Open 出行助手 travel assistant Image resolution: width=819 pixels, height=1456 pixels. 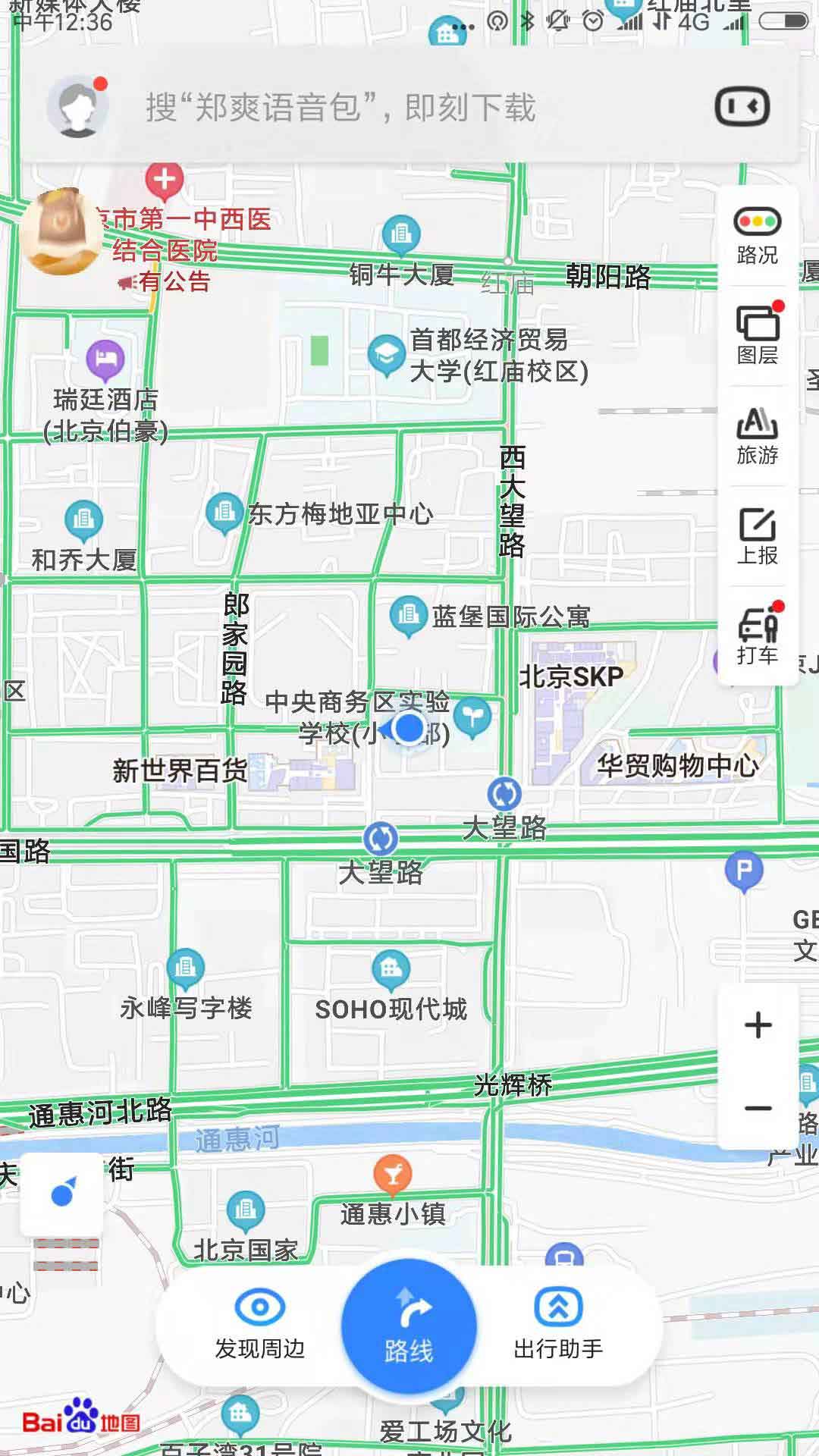(x=558, y=1323)
